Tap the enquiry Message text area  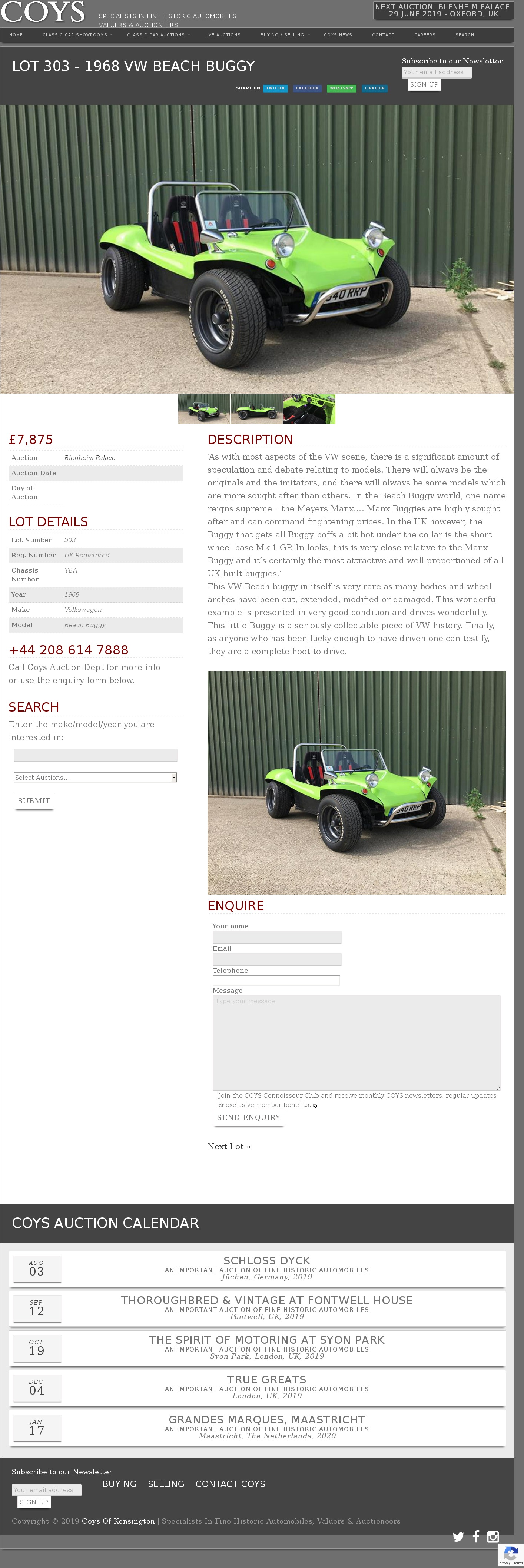click(356, 1042)
